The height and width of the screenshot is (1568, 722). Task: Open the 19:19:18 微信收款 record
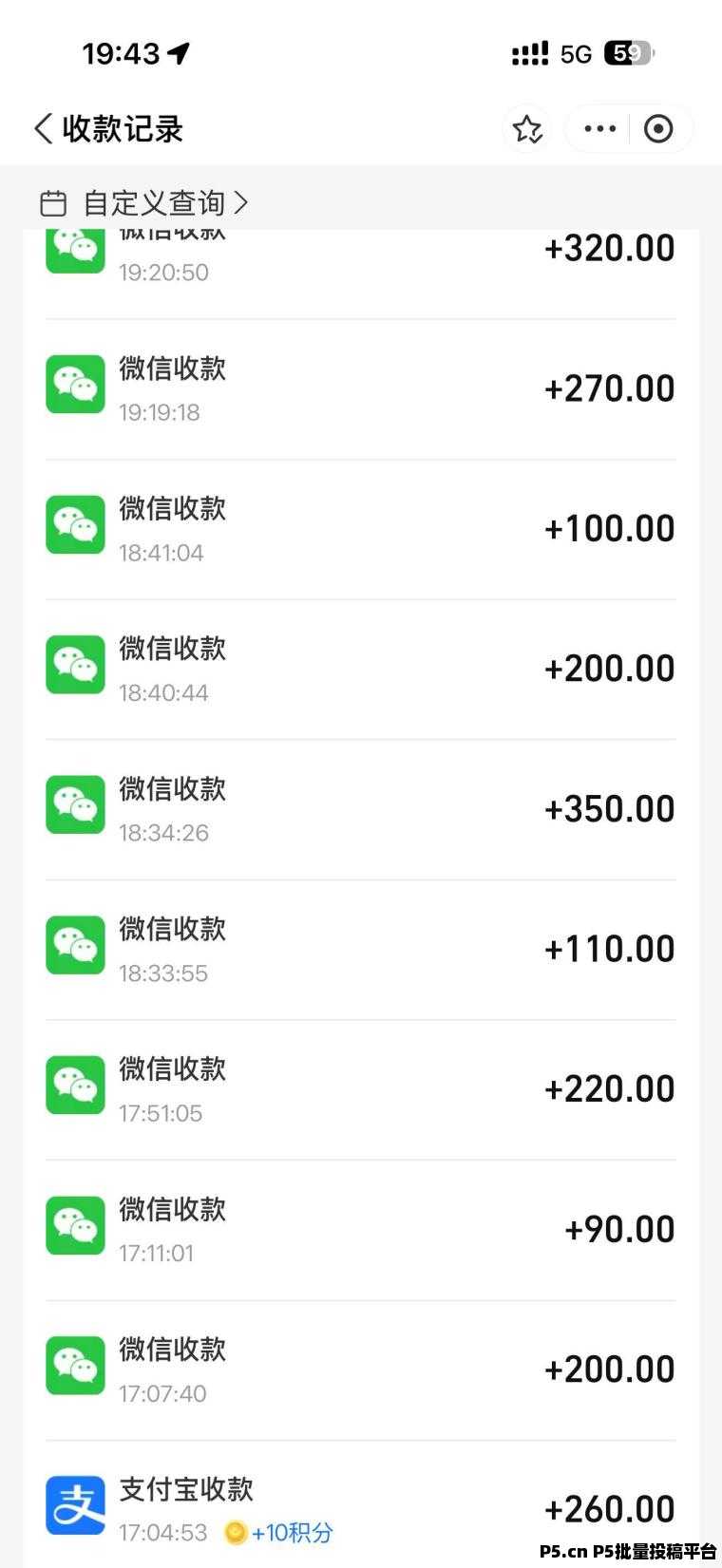click(x=361, y=388)
